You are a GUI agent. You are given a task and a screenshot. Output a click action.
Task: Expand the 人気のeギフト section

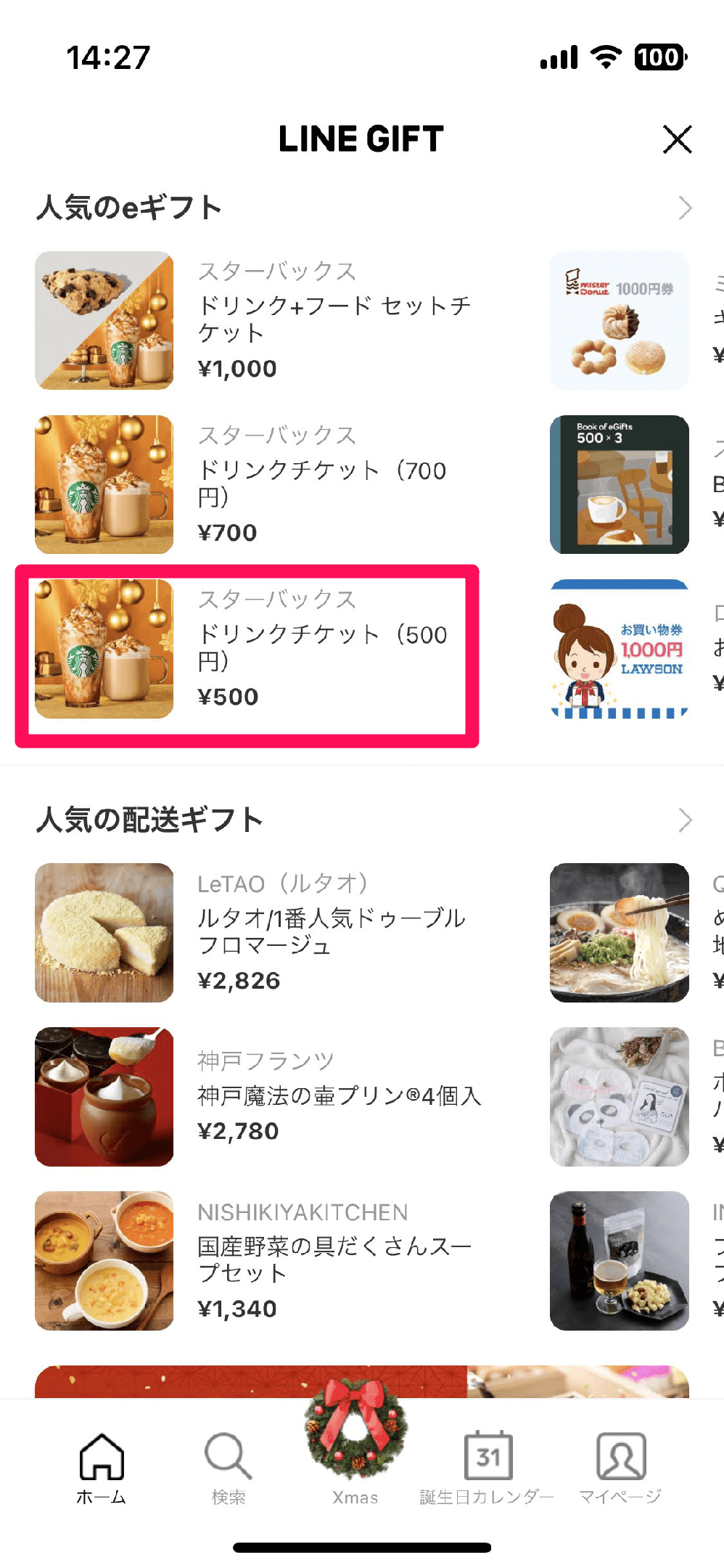685,208
